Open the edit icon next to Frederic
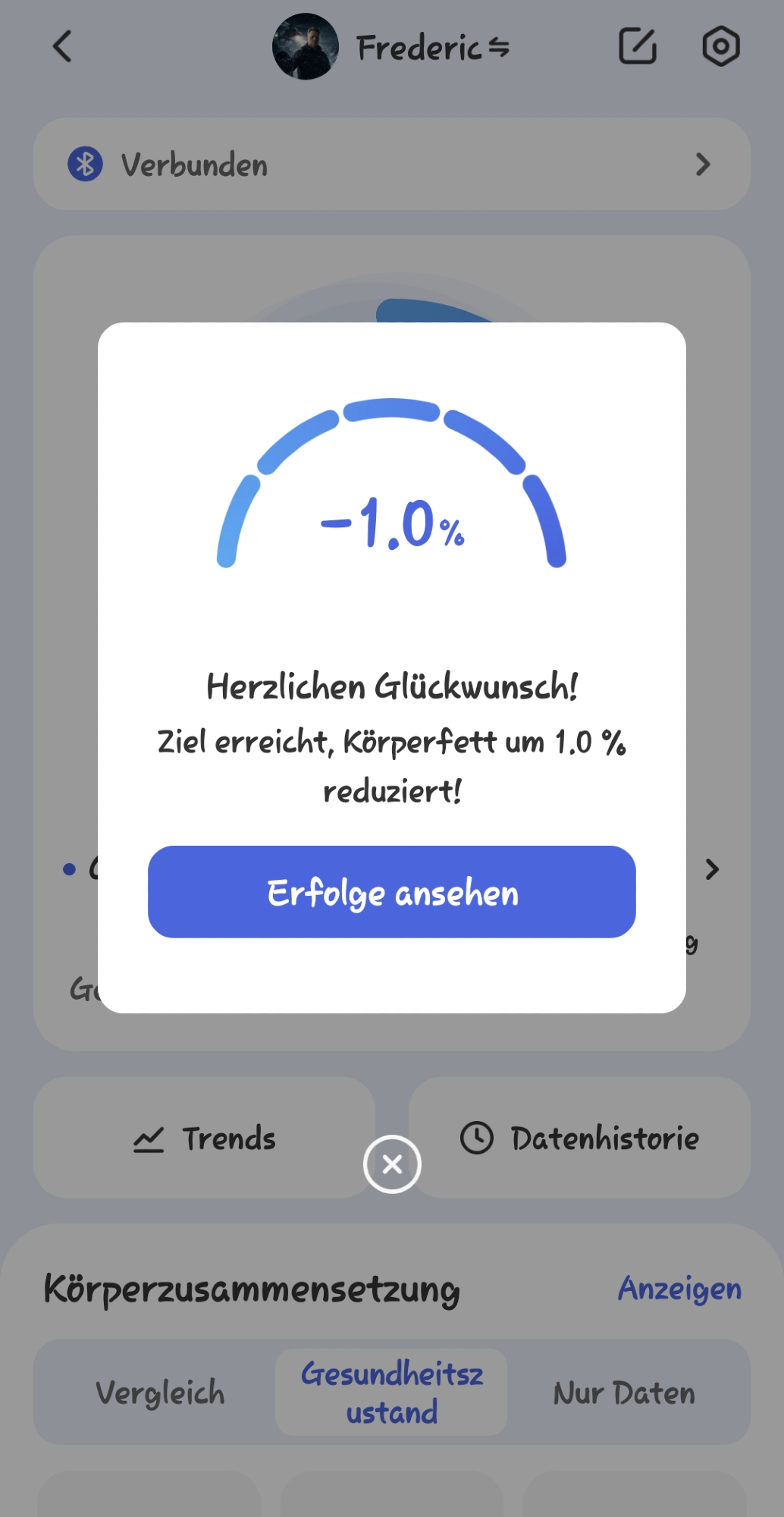The height and width of the screenshot is (1517, 784). coord(637,46)
